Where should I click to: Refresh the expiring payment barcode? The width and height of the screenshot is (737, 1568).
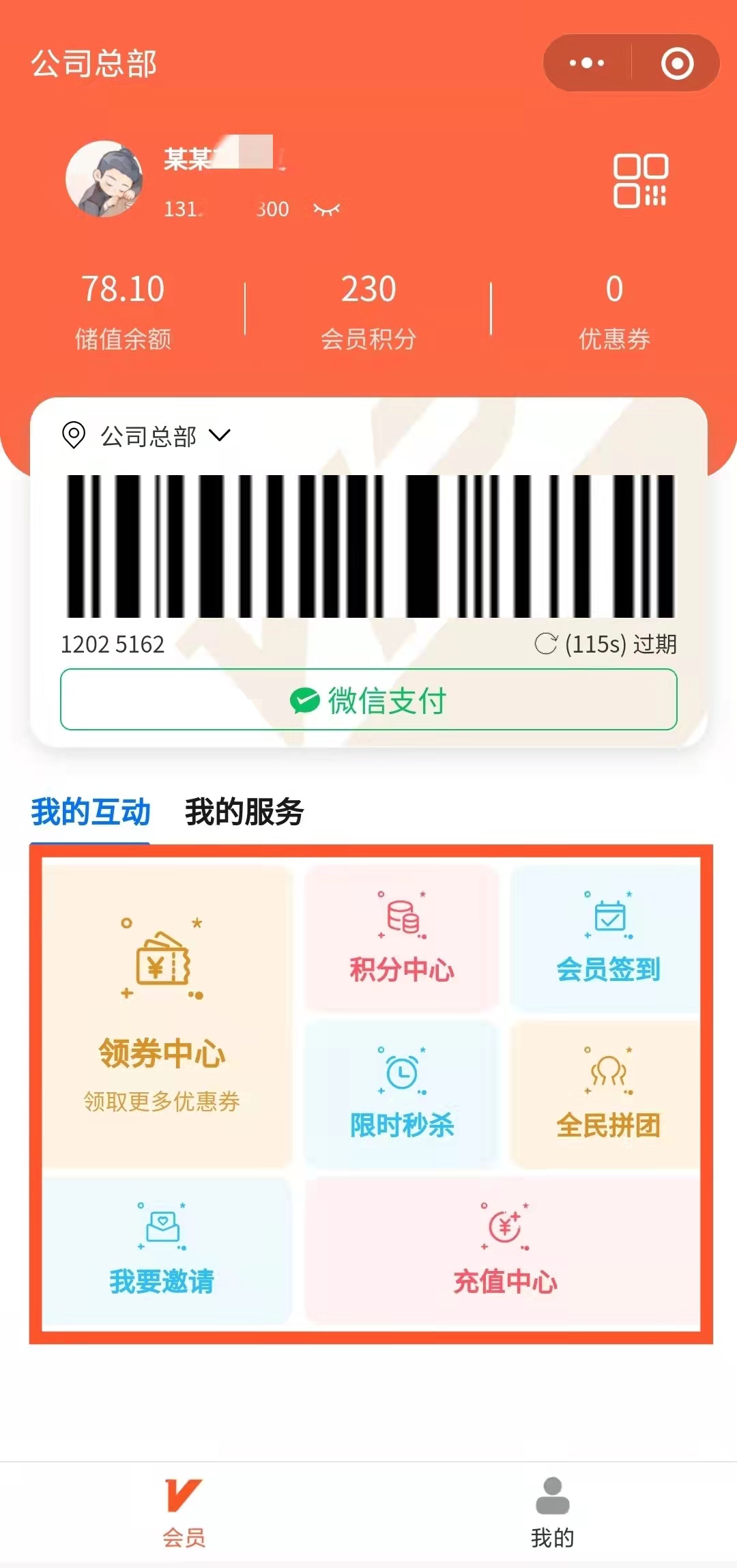pyautogui.click(x=546, y=643)
